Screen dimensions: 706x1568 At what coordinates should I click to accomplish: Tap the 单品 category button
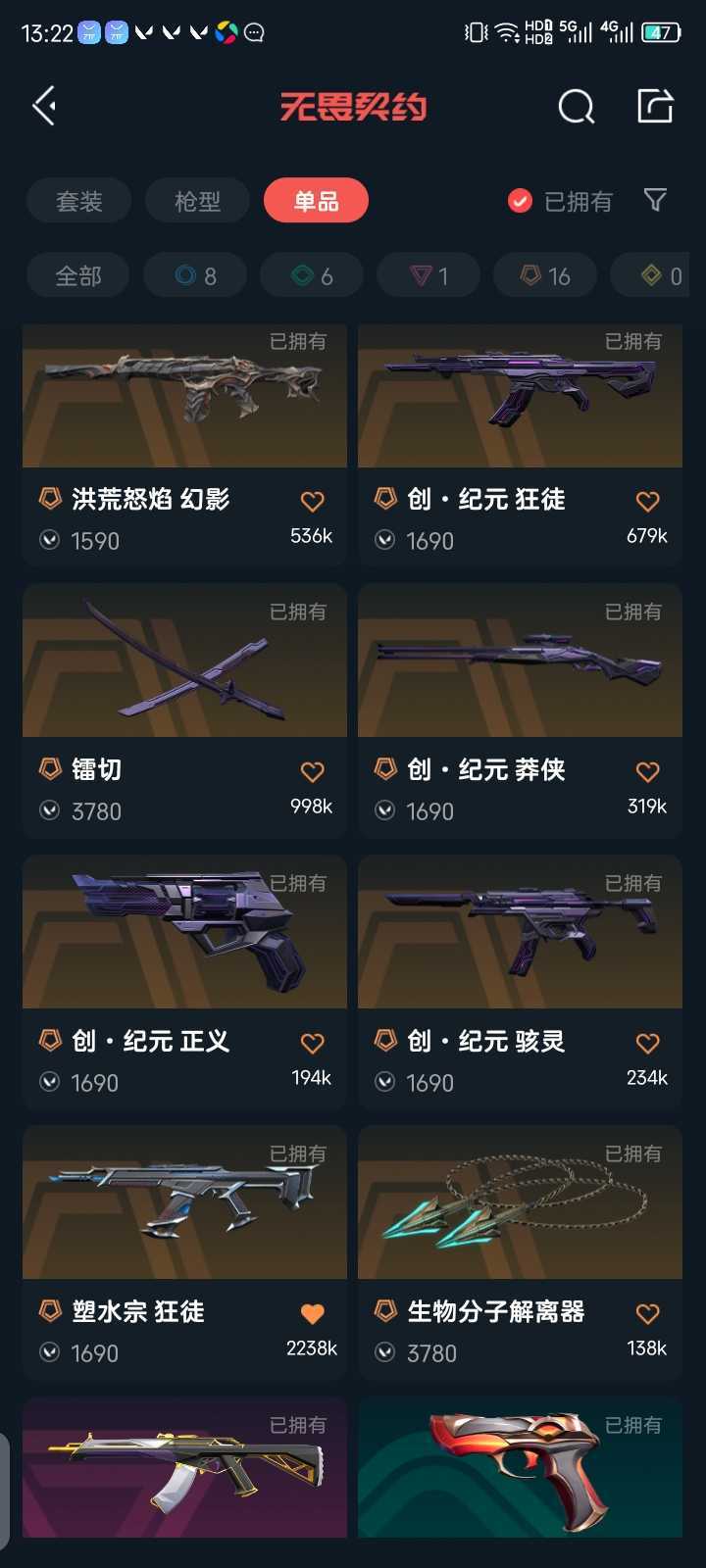pos(316,200)
